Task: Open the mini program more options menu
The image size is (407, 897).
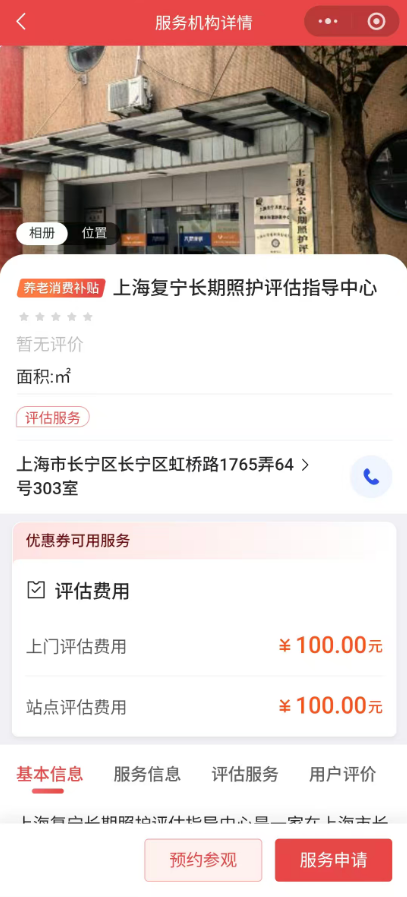Action: [x=328, y=22]
